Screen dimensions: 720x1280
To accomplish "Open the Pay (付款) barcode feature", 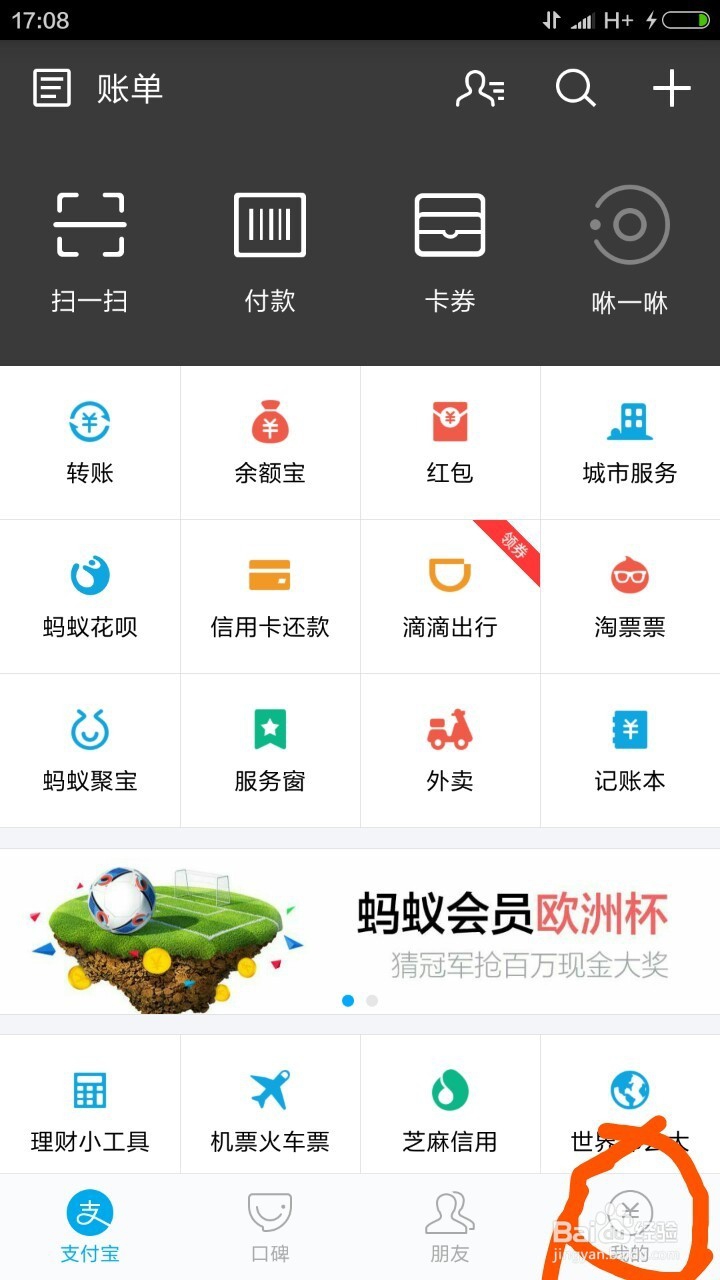I will (x=269, y=250).
